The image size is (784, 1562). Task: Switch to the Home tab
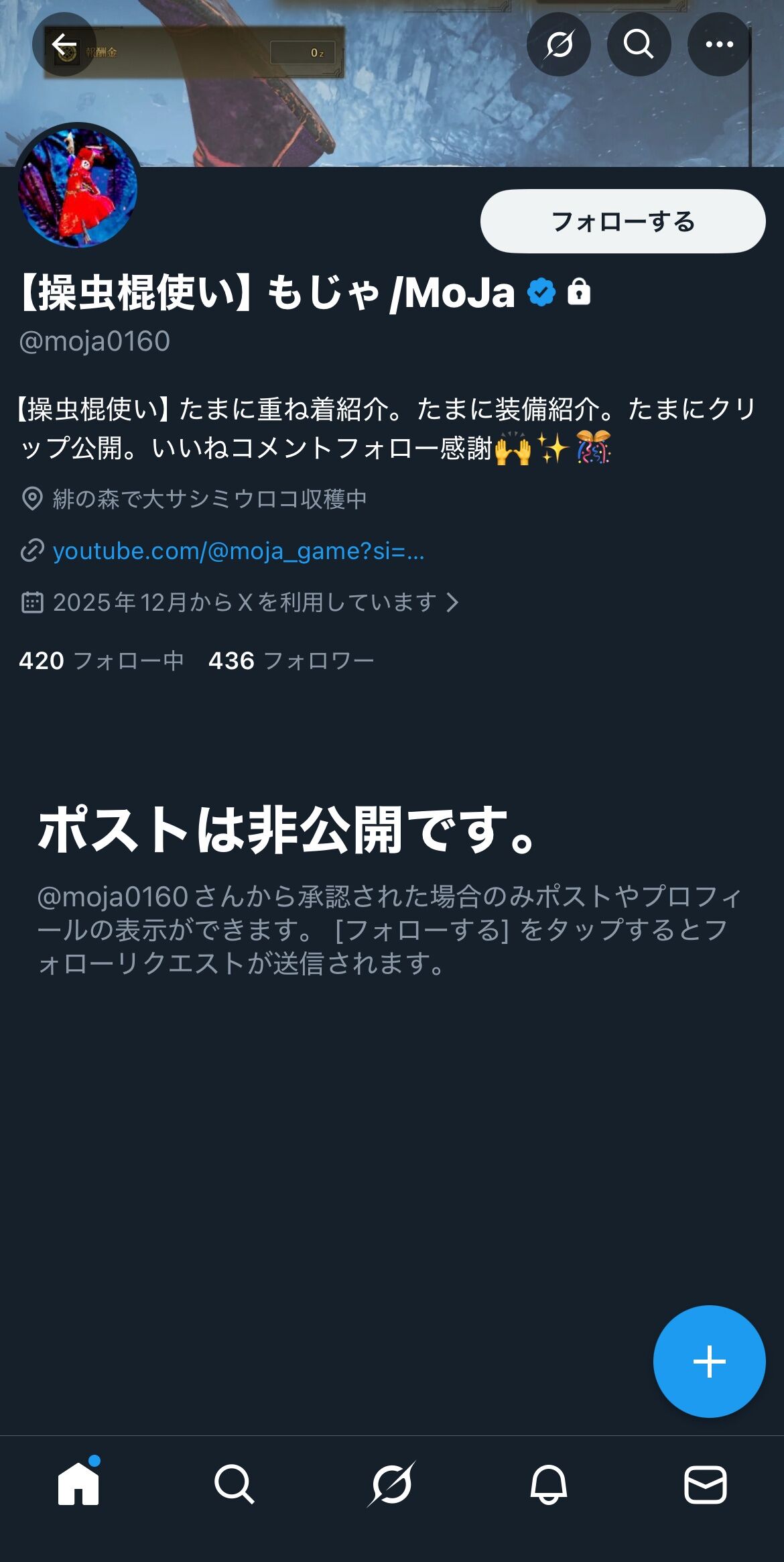click(x=78, y=1484)
